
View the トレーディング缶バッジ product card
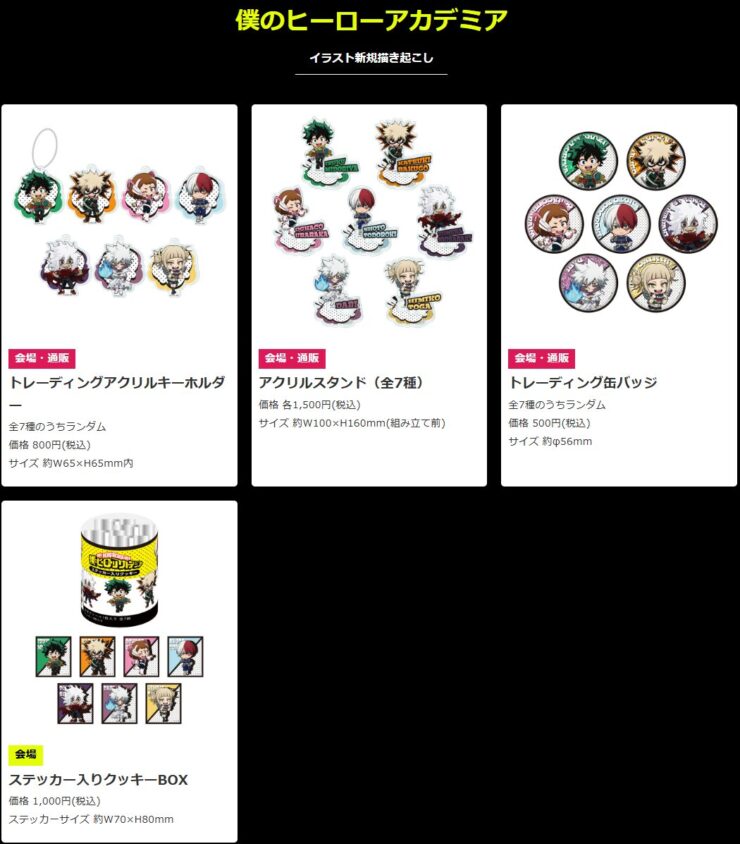click(618, 294)
